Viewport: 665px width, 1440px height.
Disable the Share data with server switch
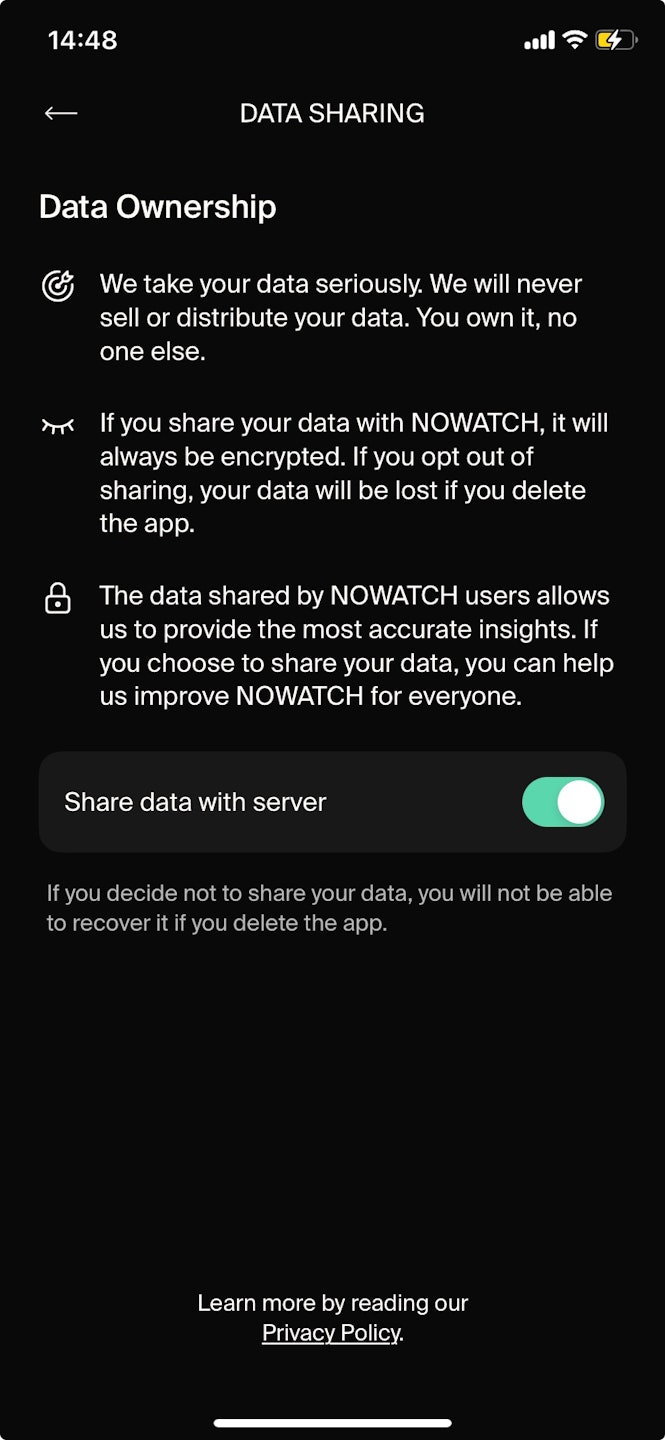(563, 802)
